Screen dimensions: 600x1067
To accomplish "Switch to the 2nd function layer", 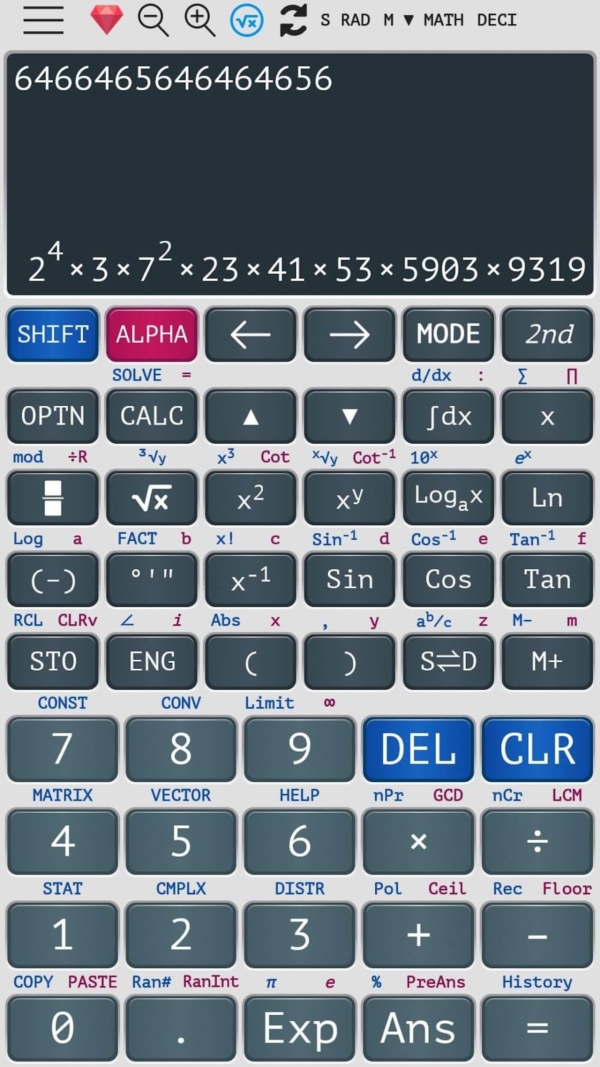I will [x=547, y=334].
